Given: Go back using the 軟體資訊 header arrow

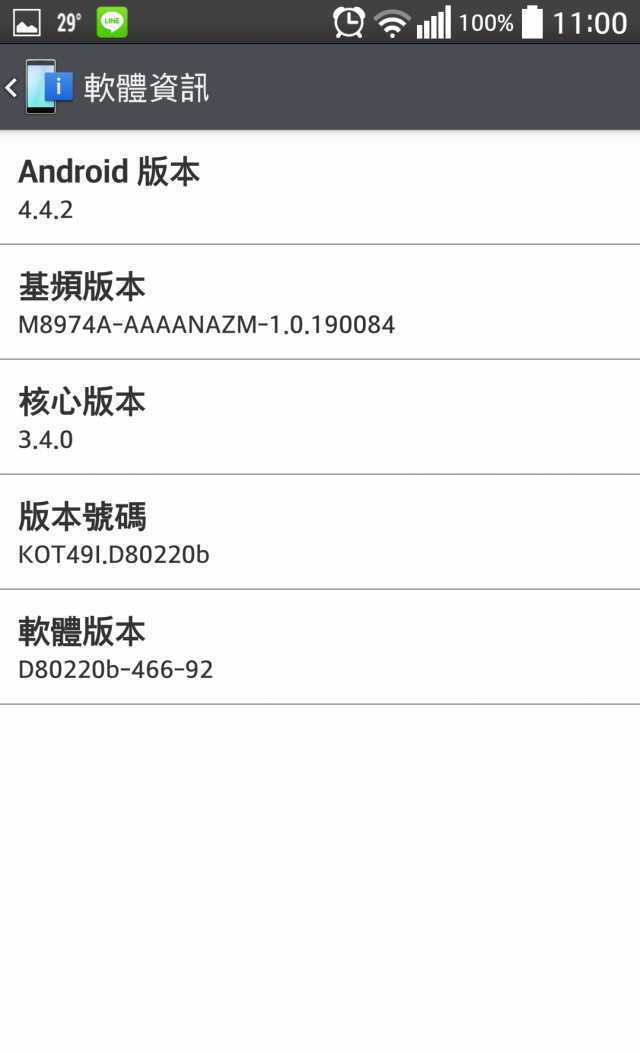Looking at the screenshot, I should click(11, 87).
